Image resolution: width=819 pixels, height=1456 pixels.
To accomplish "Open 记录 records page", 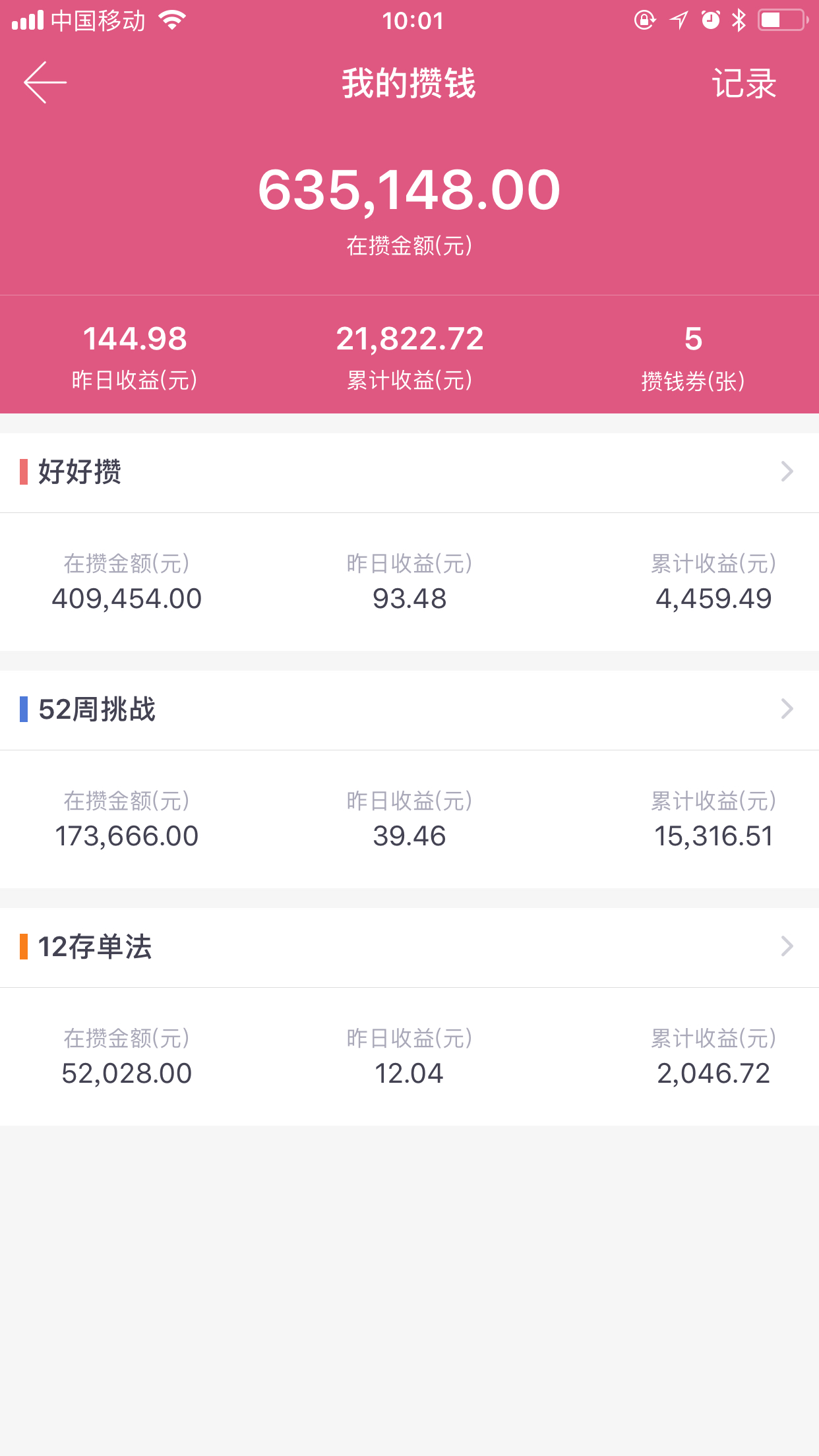I will [744, 84].
